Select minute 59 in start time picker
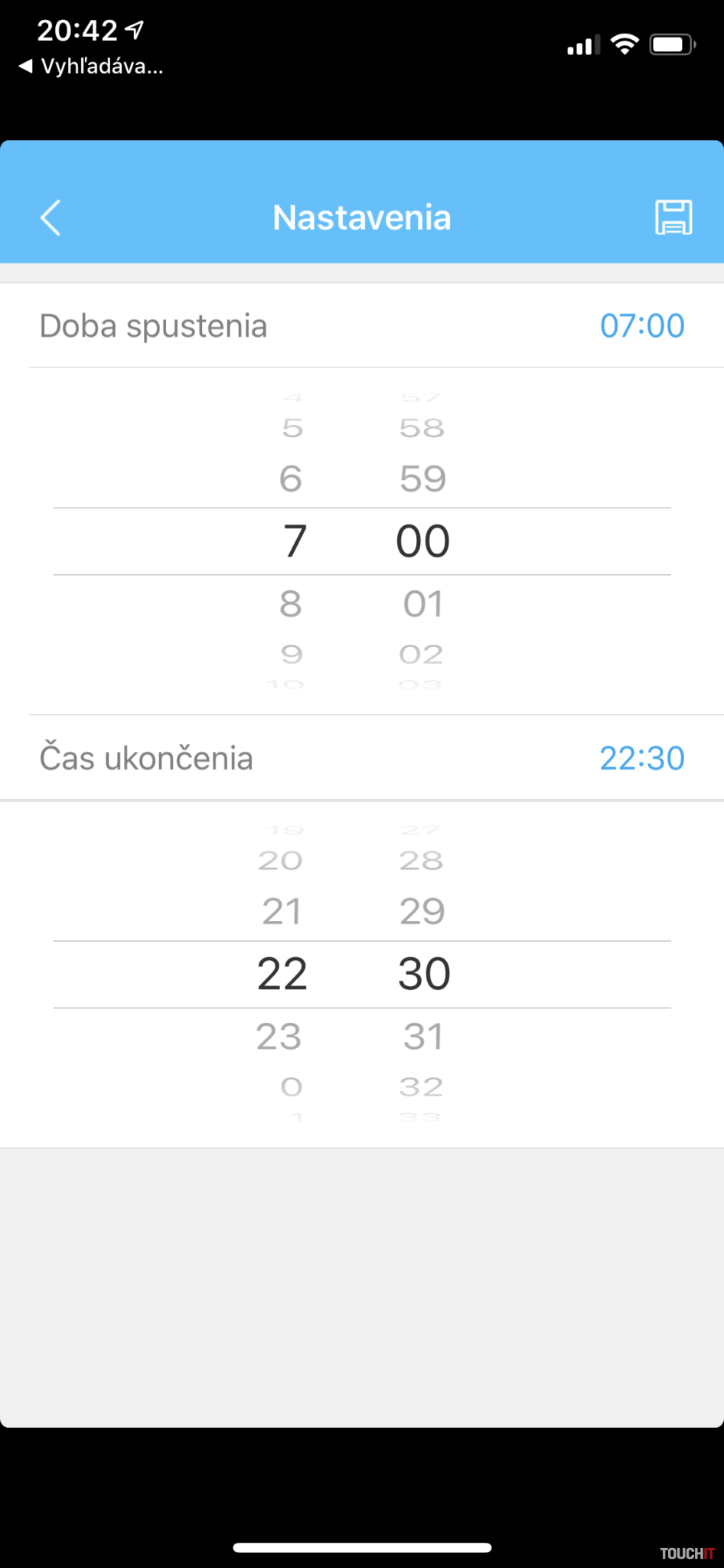 422,479
